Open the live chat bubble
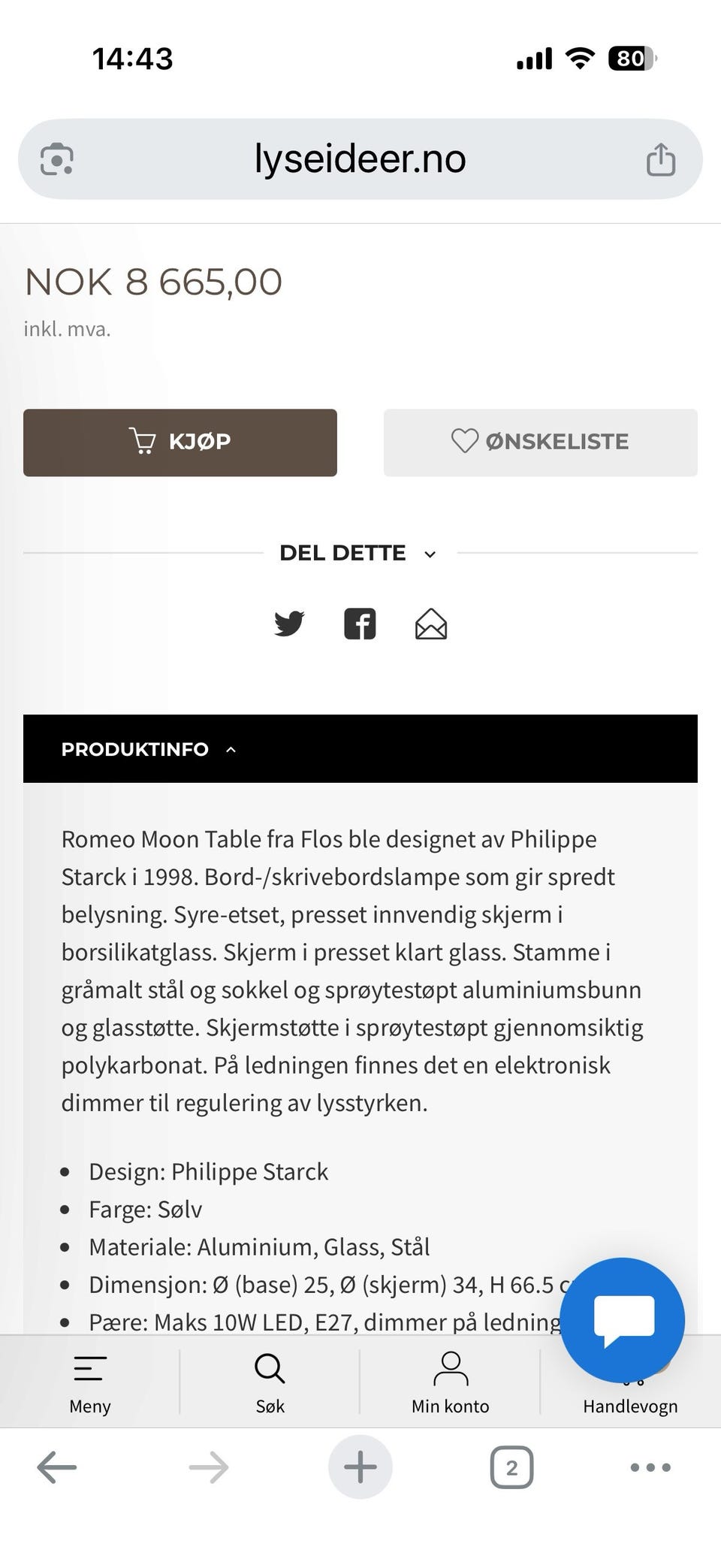Viewport: 721px width, 1568px height. (623, 1319)
